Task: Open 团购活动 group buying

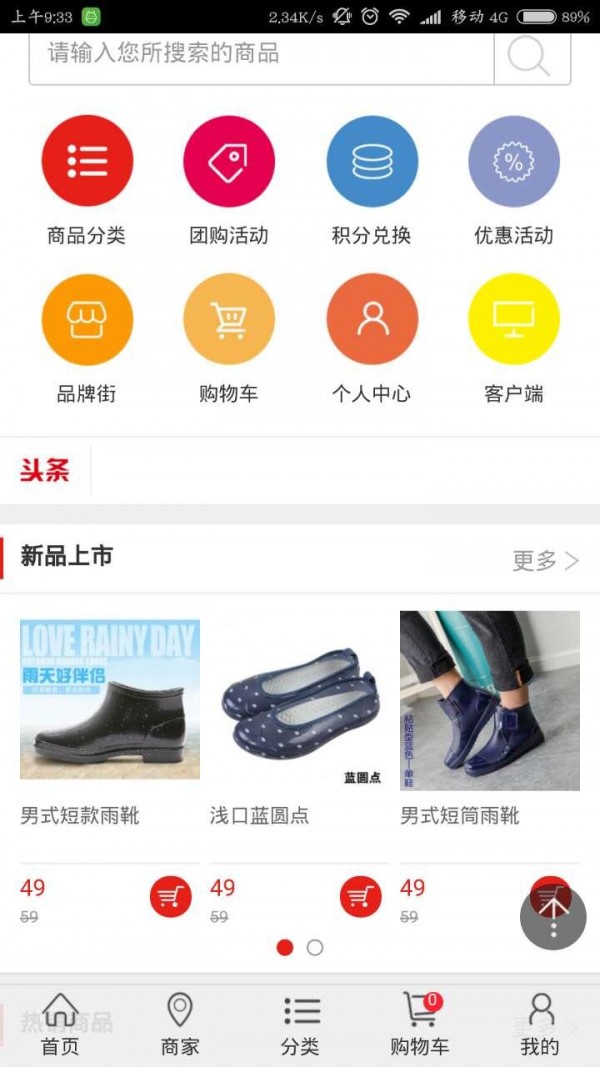Action: tap(229, 161)
